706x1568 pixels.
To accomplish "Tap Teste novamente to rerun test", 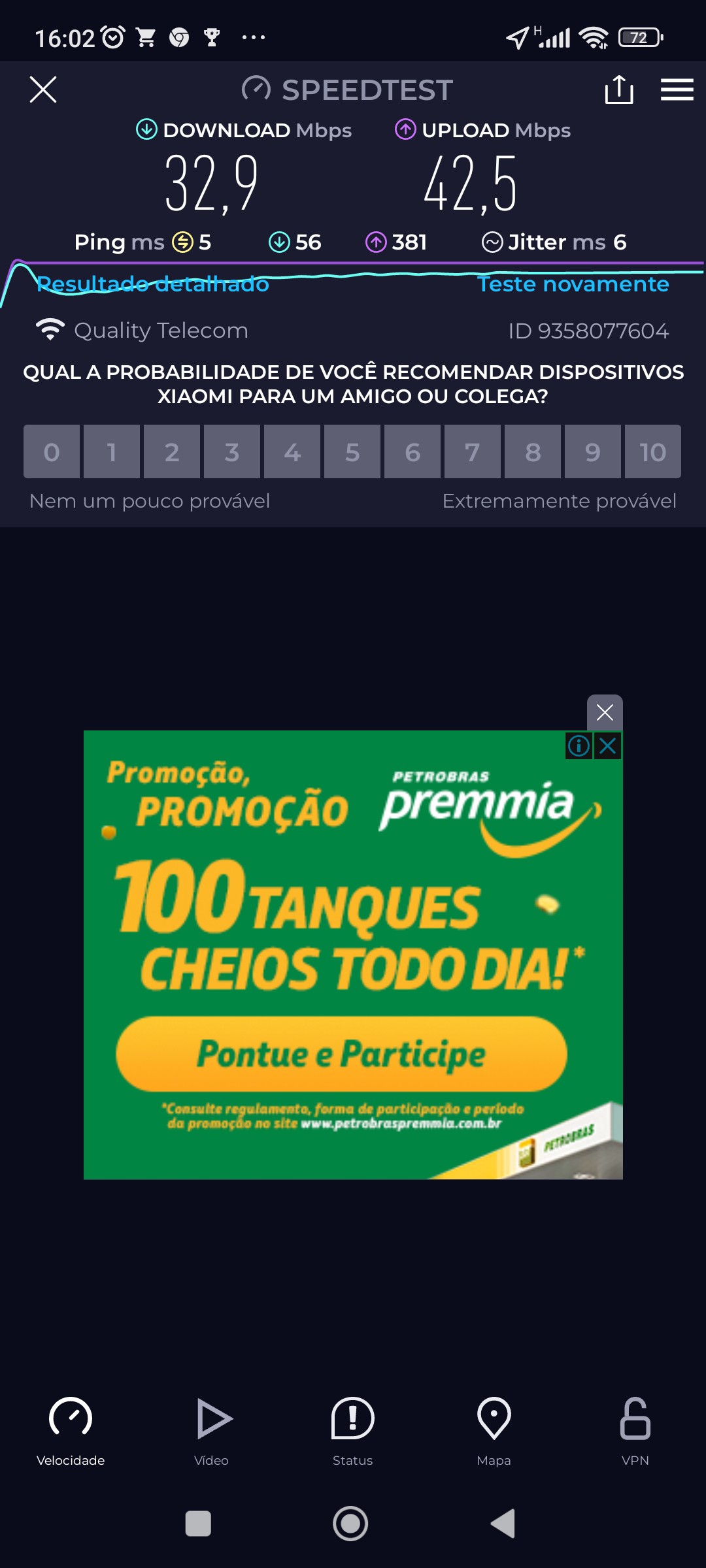I will 573,284.
